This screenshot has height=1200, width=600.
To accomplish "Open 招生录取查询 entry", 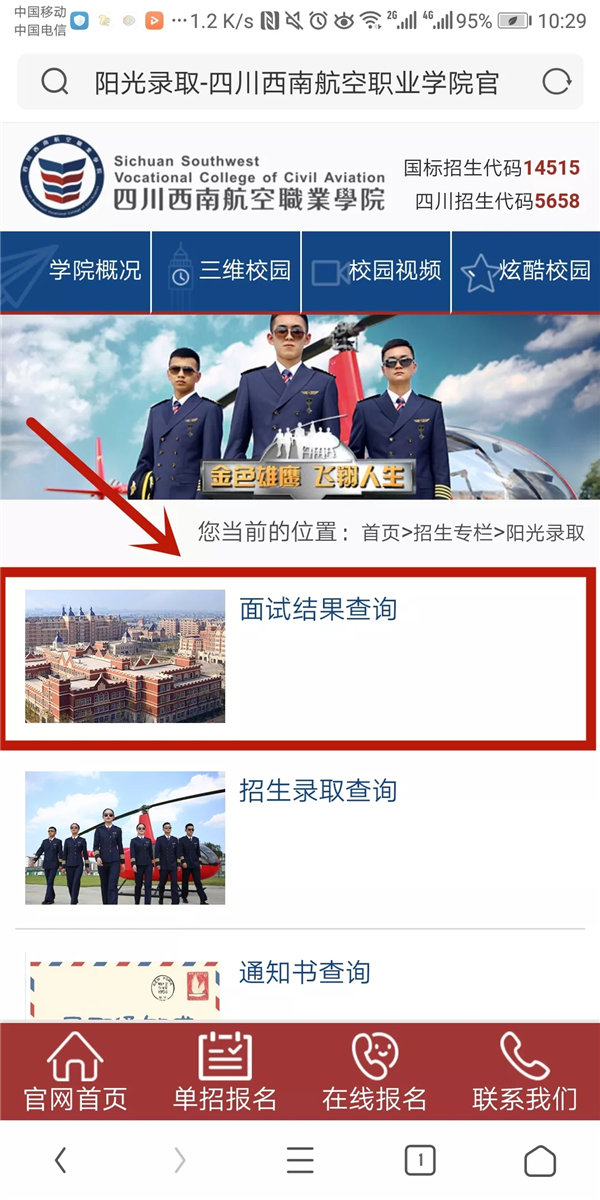I will point(318,790).
